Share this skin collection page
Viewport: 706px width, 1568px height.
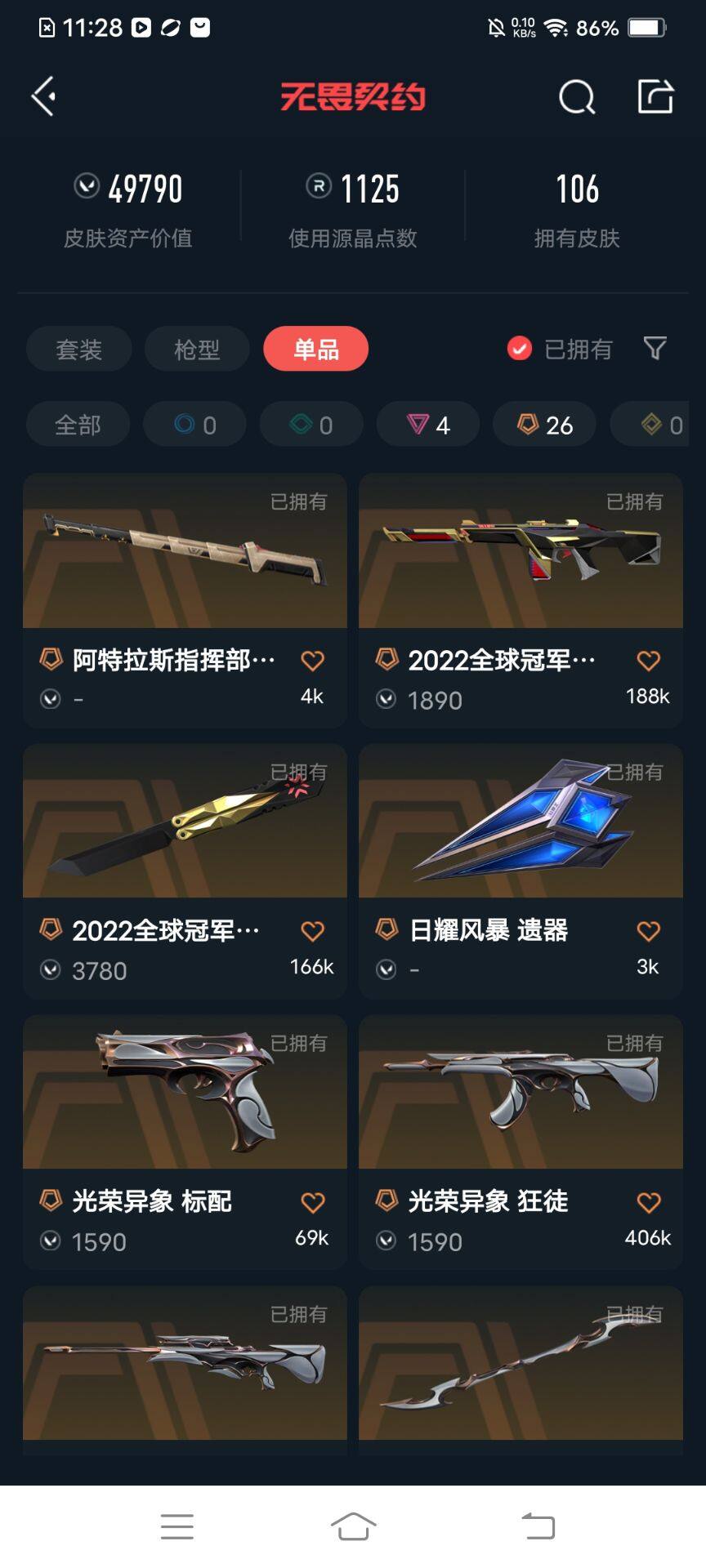pyautogui.click(x=655, y=96)
